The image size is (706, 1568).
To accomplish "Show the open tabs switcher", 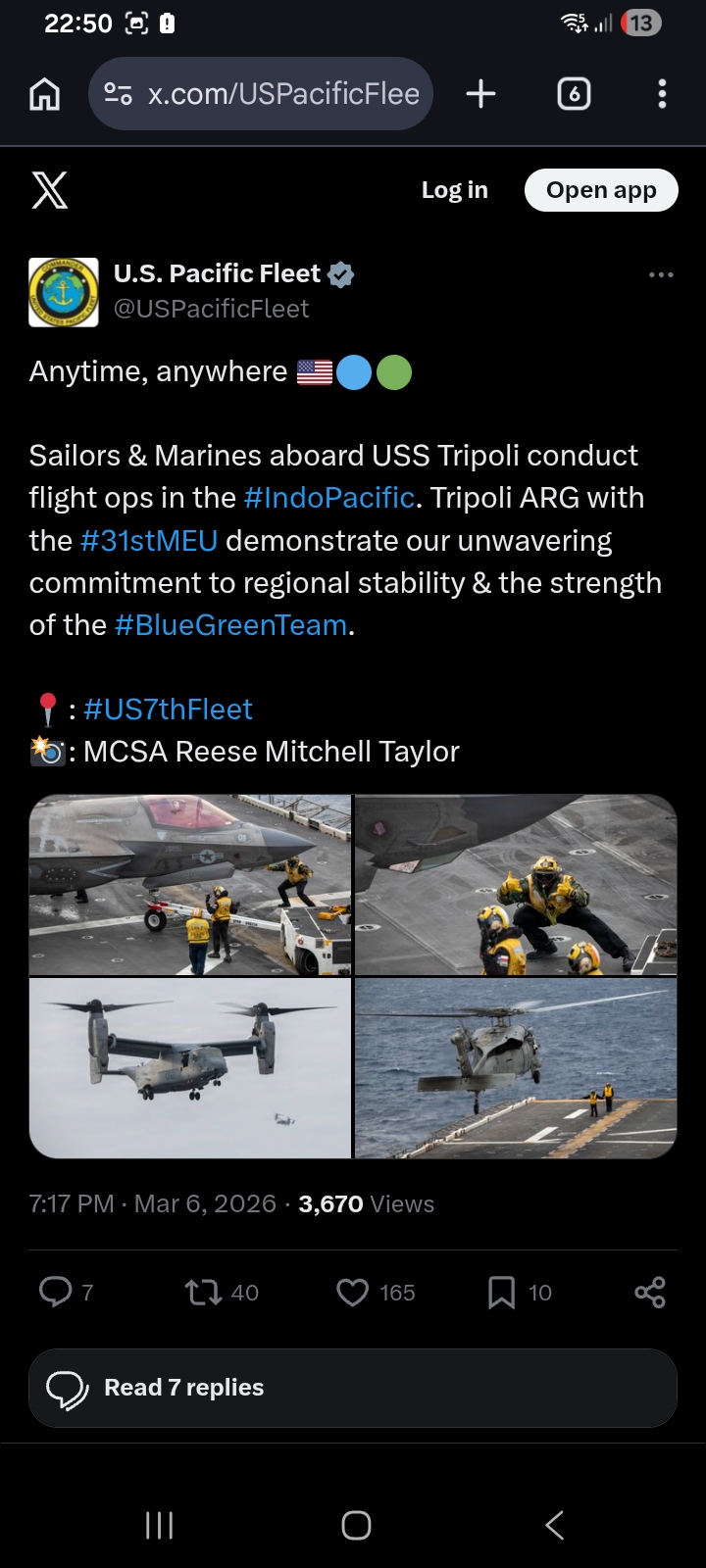I will 574,94.
